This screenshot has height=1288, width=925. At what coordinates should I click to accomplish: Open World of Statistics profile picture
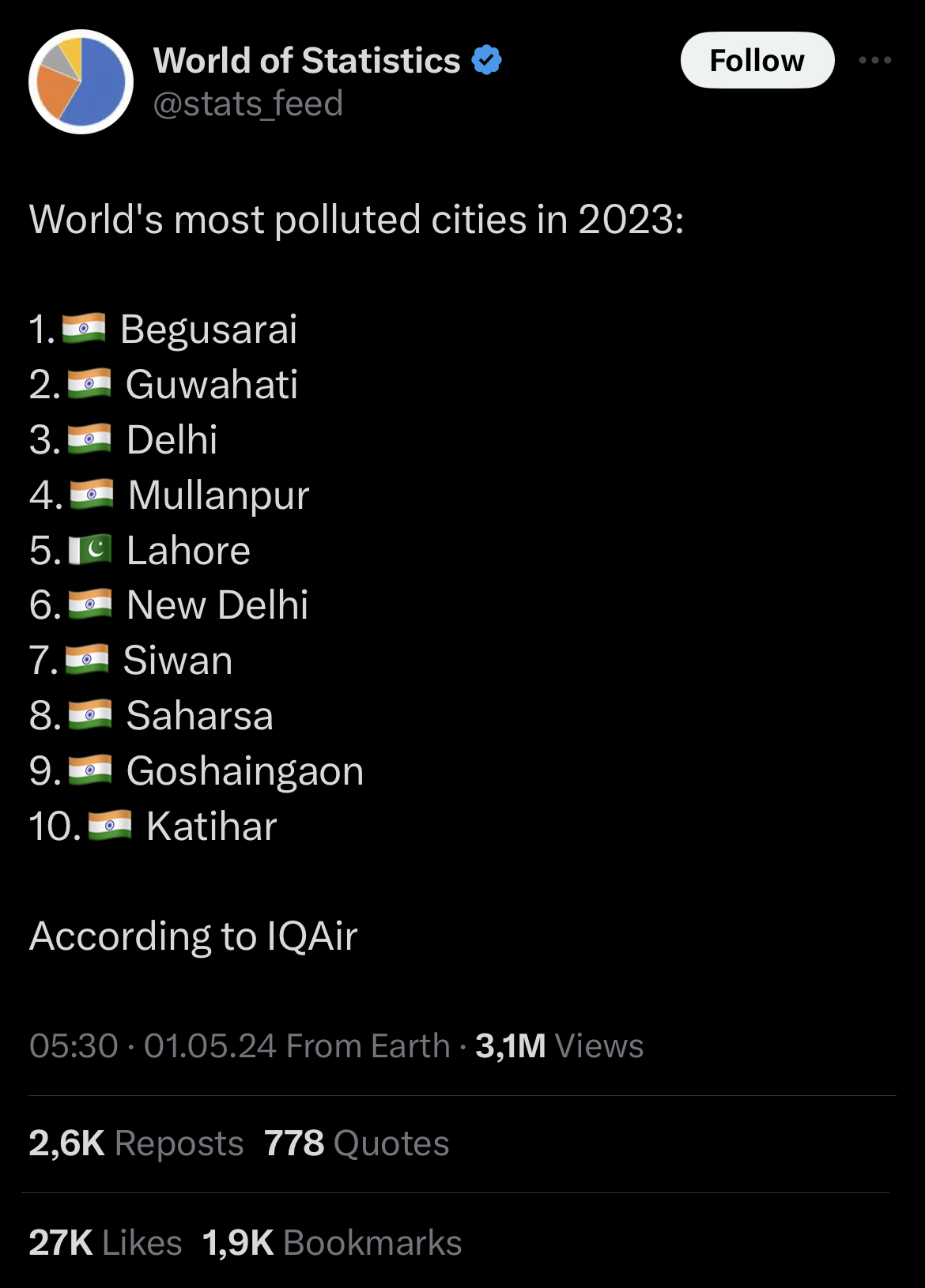click(x=81, y=81)
